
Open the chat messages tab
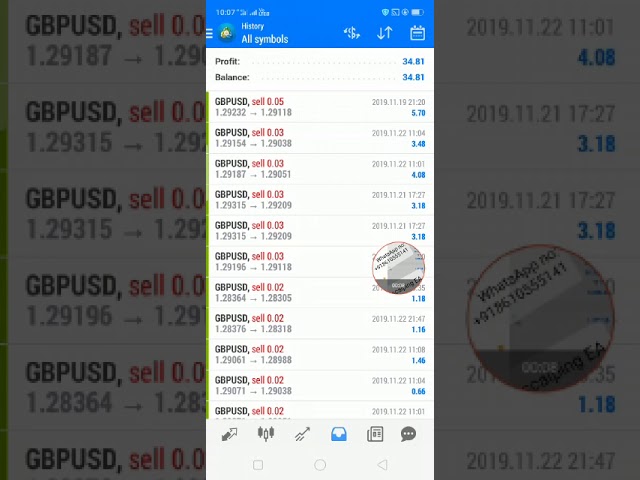pos(408,434)
